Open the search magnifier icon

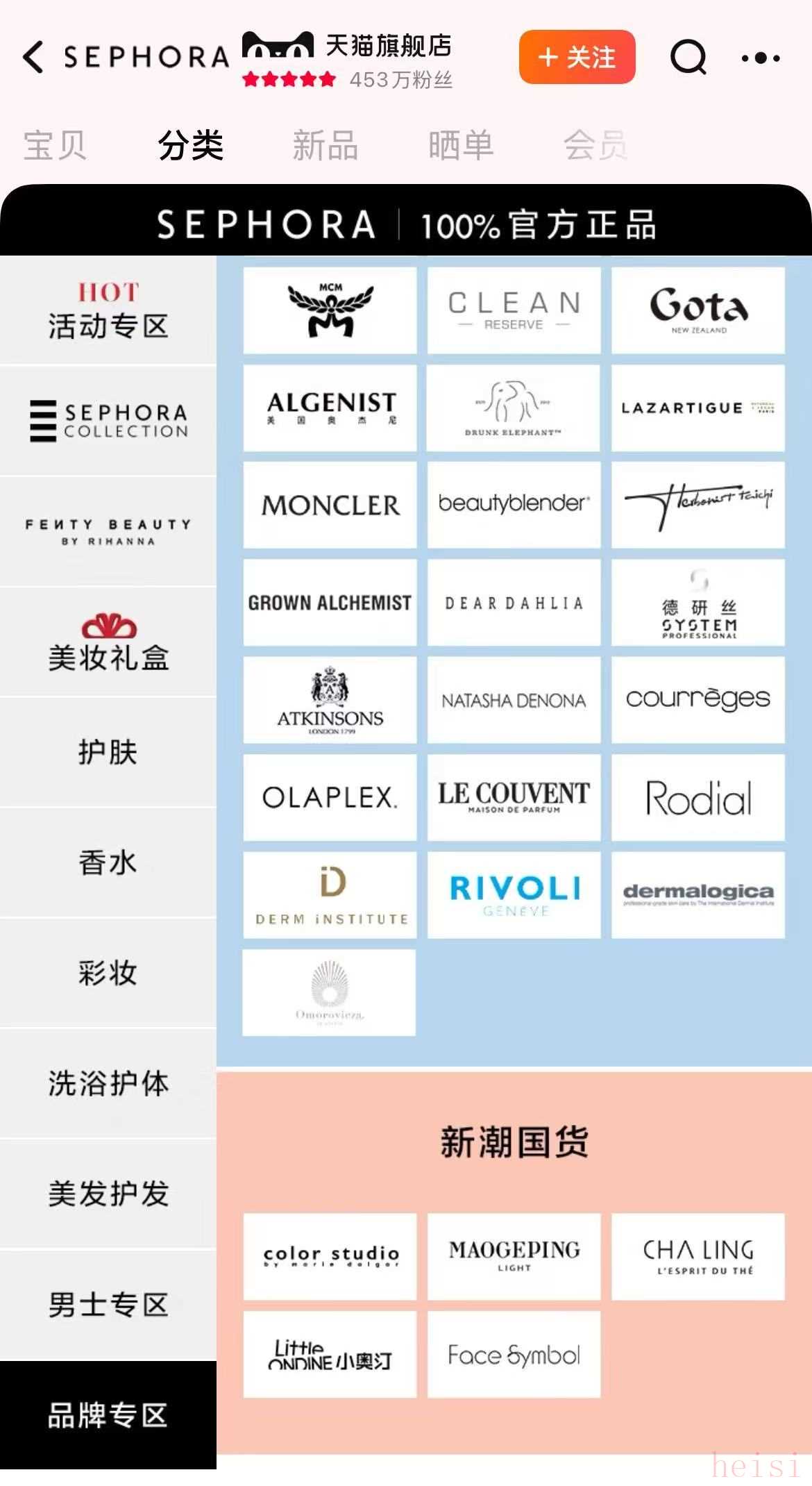click(688, 57)
